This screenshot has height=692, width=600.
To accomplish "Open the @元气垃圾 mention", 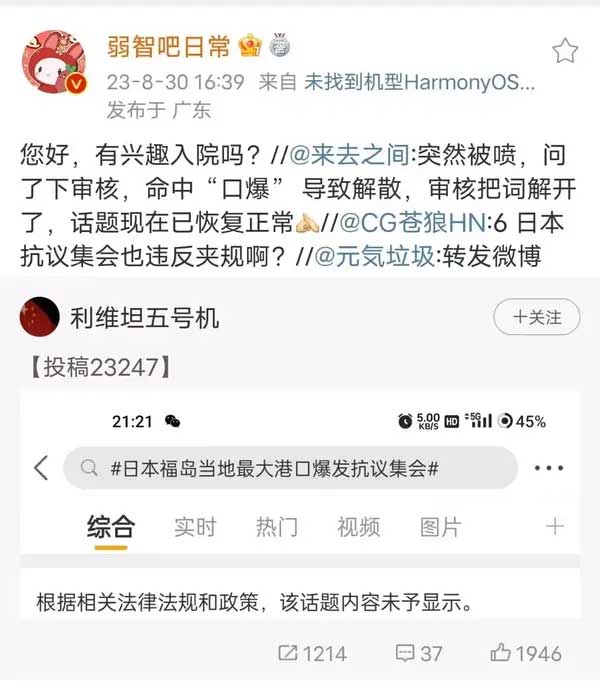I will 376,257.
